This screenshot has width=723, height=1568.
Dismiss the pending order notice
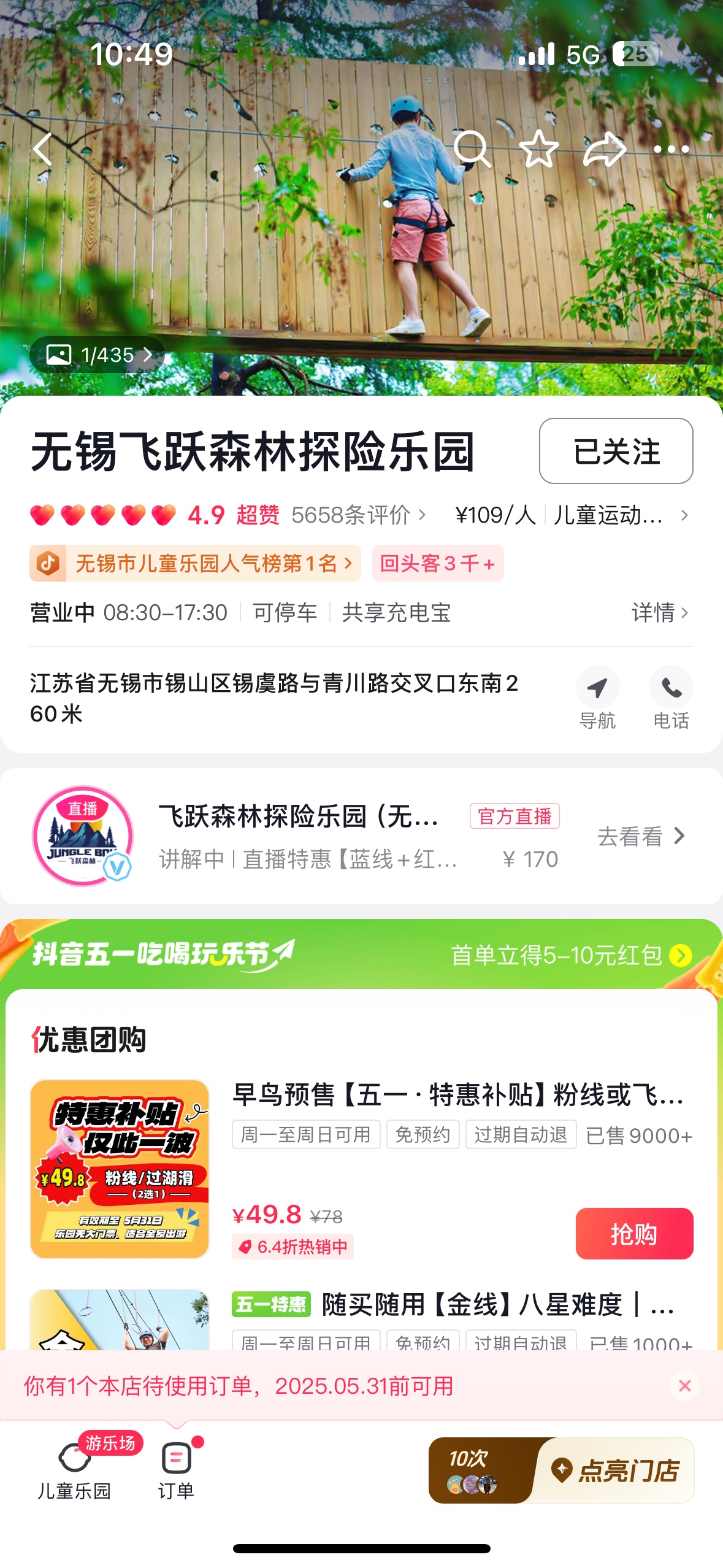(685, 1386)
